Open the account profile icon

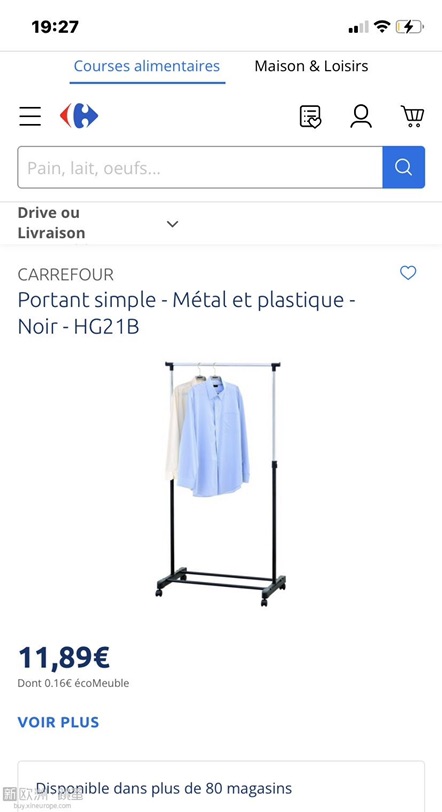pos(361,116)
